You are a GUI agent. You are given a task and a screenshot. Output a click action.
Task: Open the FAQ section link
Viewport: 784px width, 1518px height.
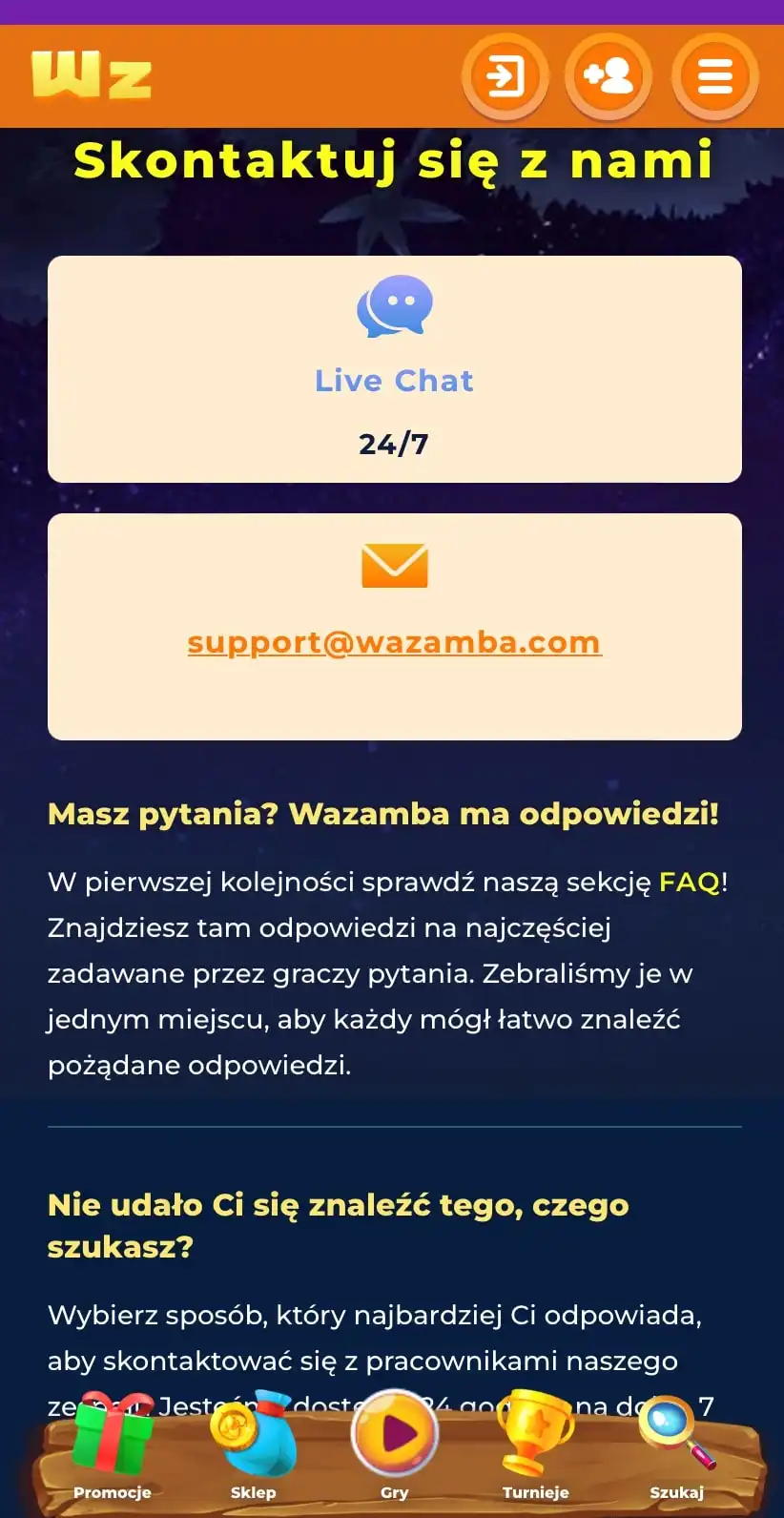click(x=690, y=882)
